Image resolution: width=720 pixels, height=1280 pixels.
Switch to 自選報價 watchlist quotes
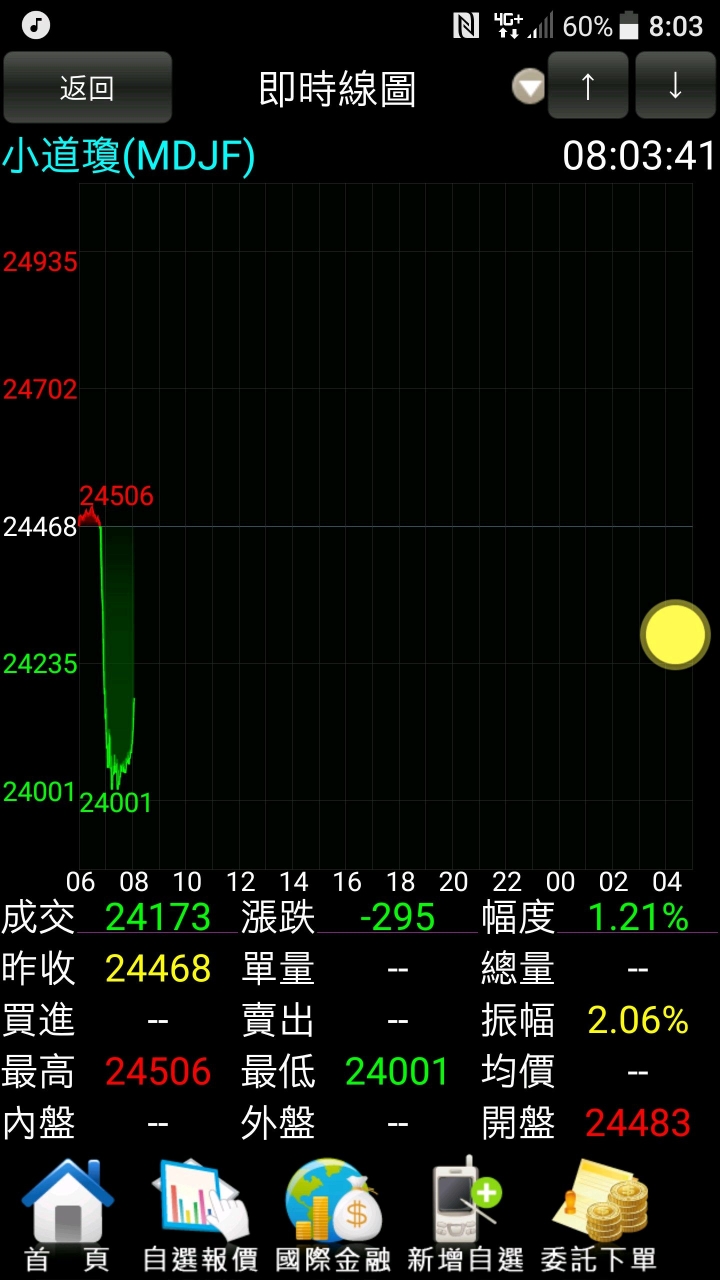pyautogui.click(x=200, y=1215)
